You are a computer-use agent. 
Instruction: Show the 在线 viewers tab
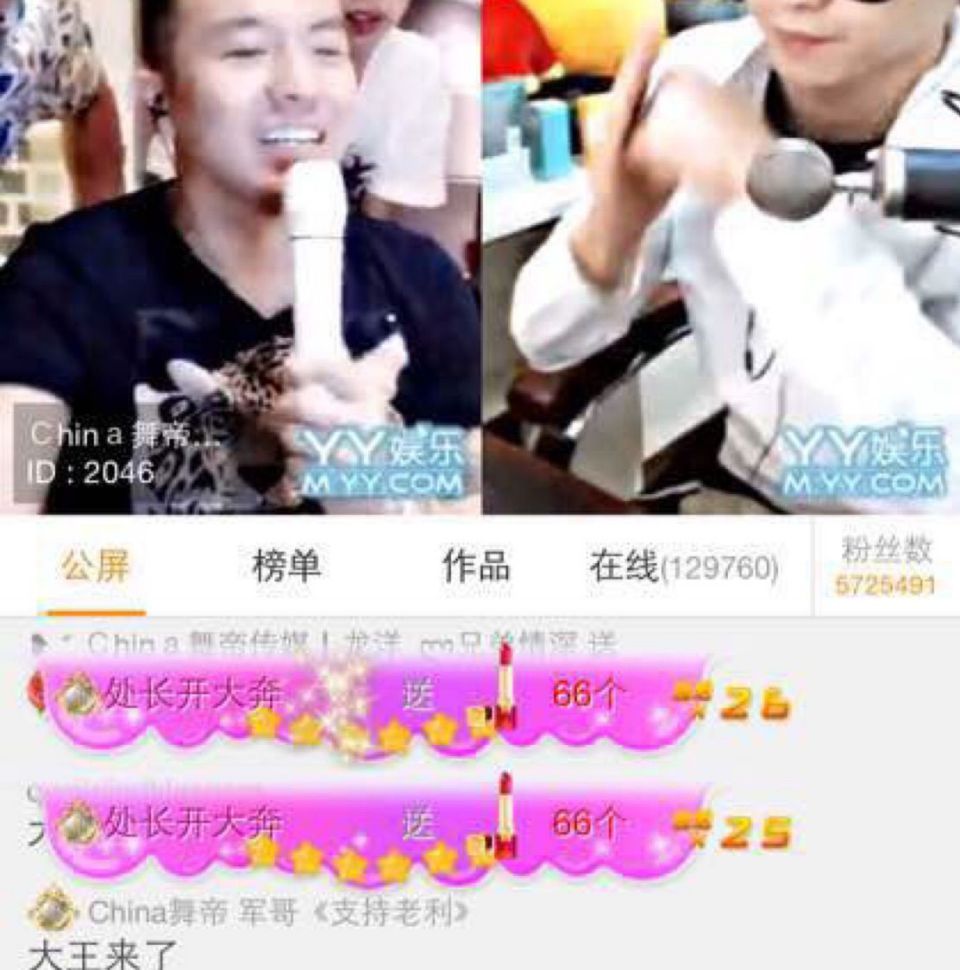click(x=684, y=567)
